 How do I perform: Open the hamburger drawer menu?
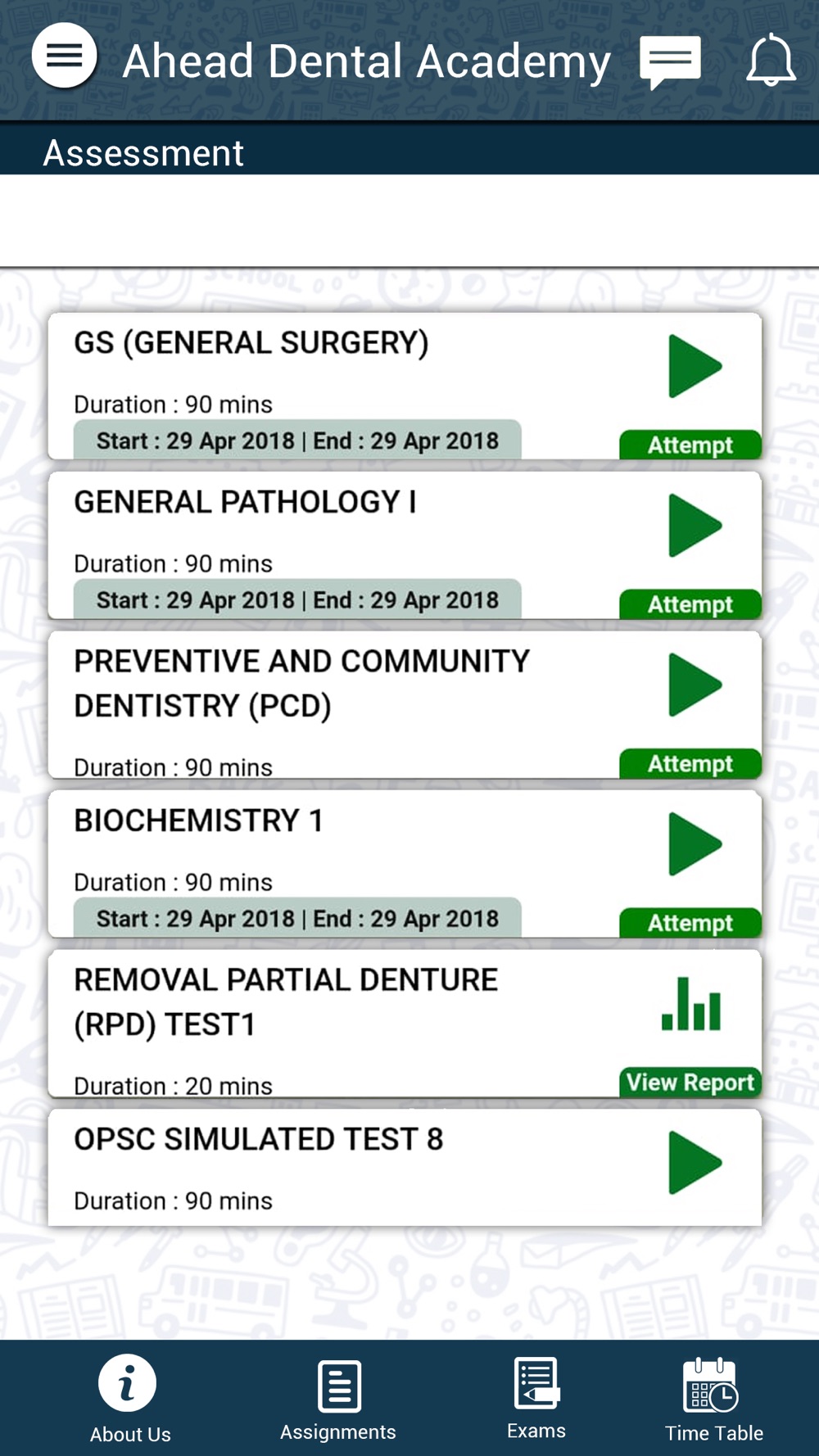click(64, 57)
